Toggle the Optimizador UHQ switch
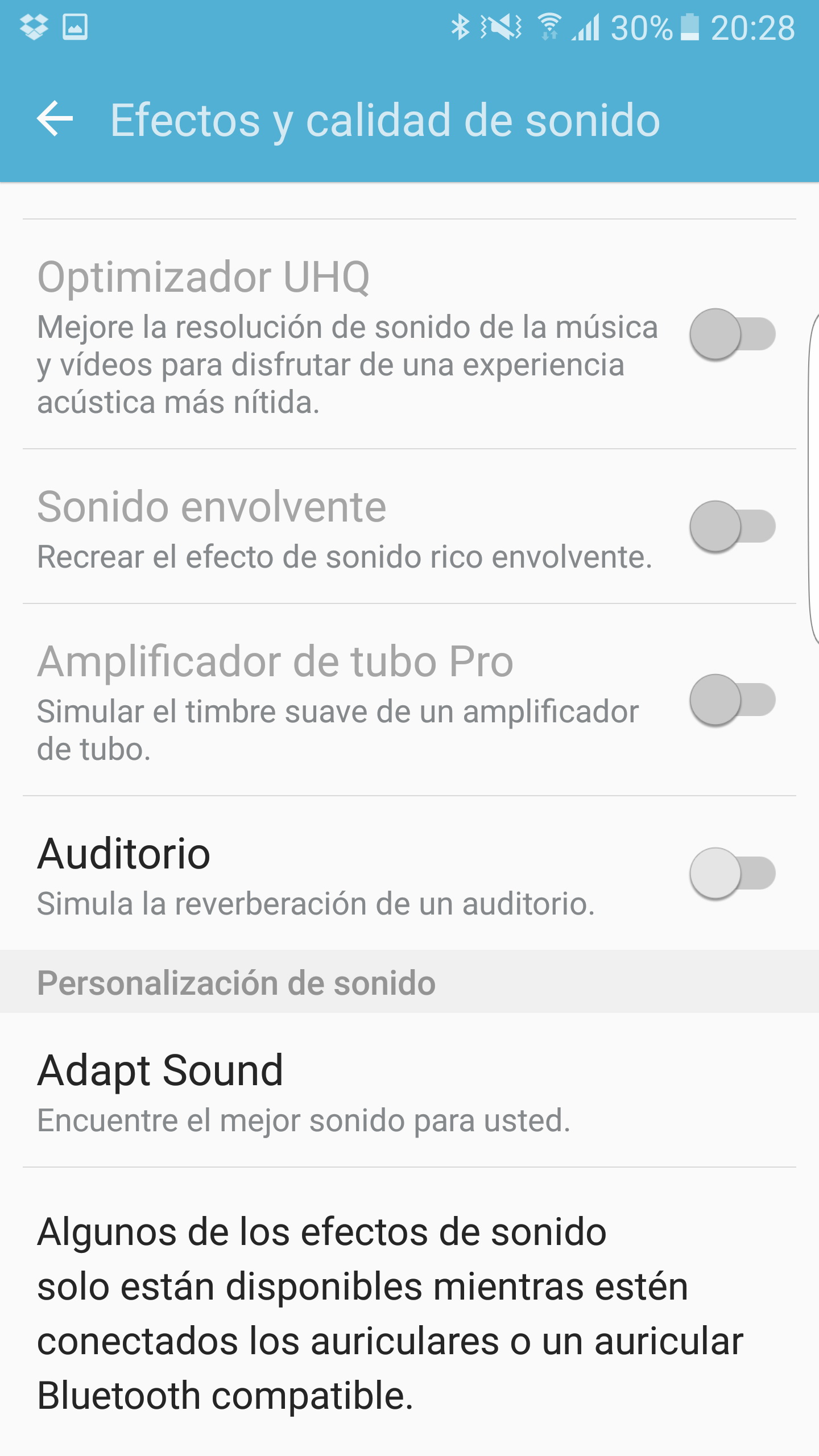The width and height of the screenshot is (819, 1456). click(732, 334)
